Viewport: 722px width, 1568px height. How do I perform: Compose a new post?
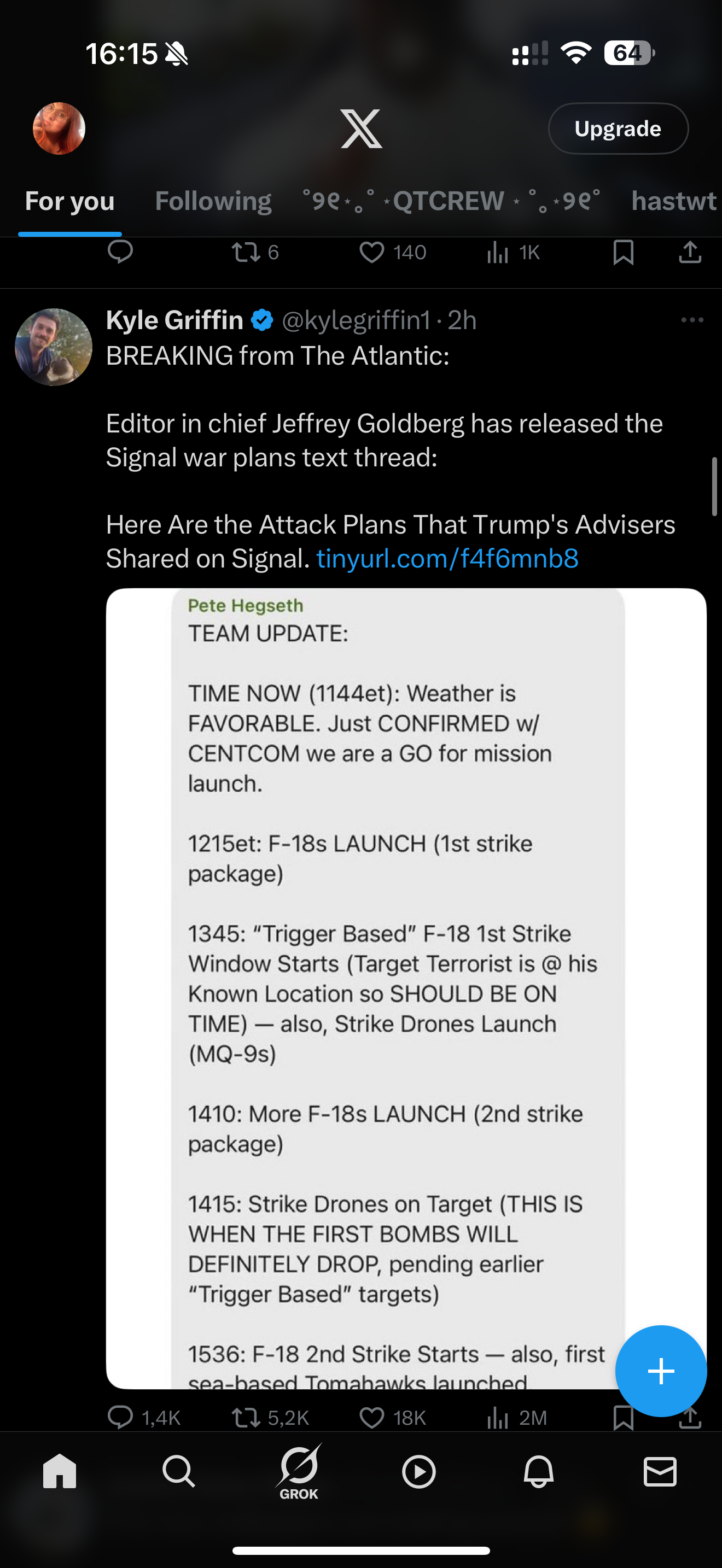coord(661,1371)
